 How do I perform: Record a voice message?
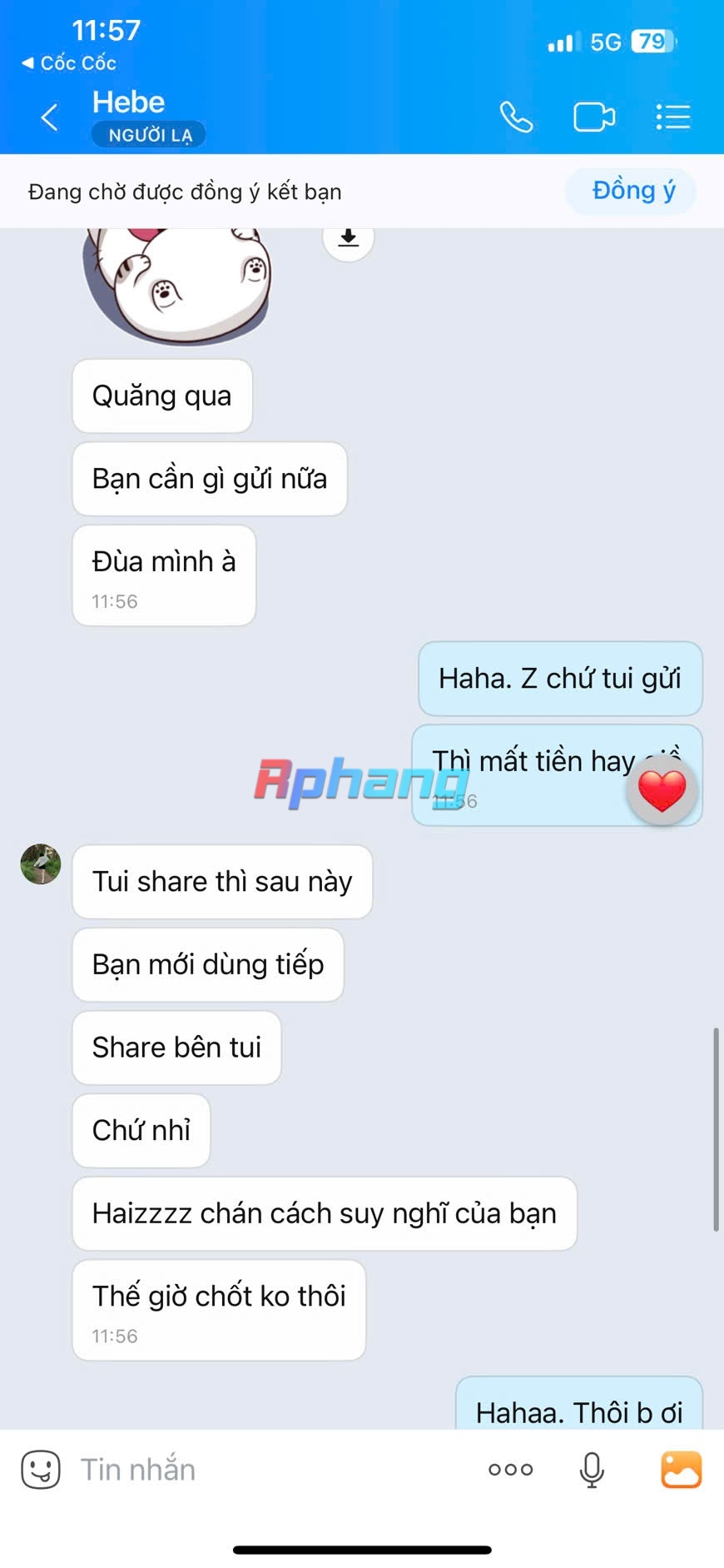pos(592,1470)
